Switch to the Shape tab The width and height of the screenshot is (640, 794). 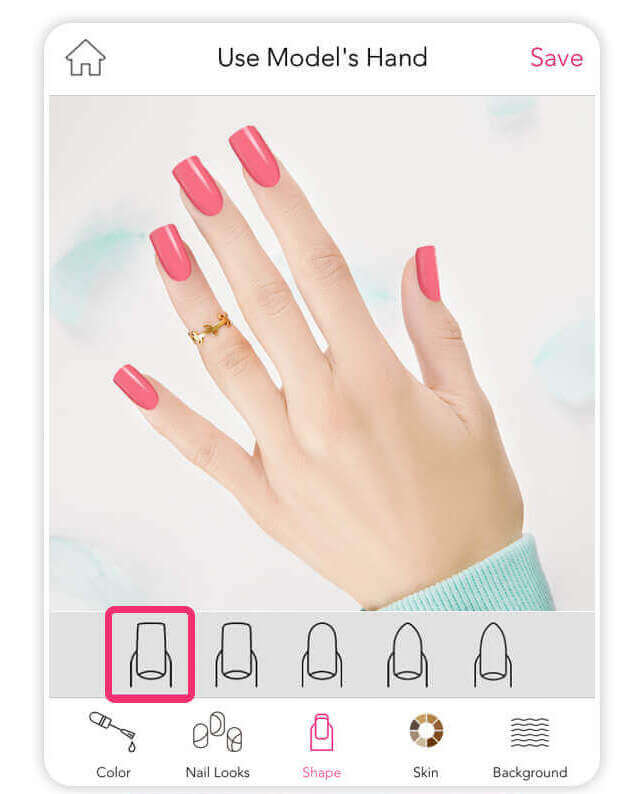click(321, 745)
